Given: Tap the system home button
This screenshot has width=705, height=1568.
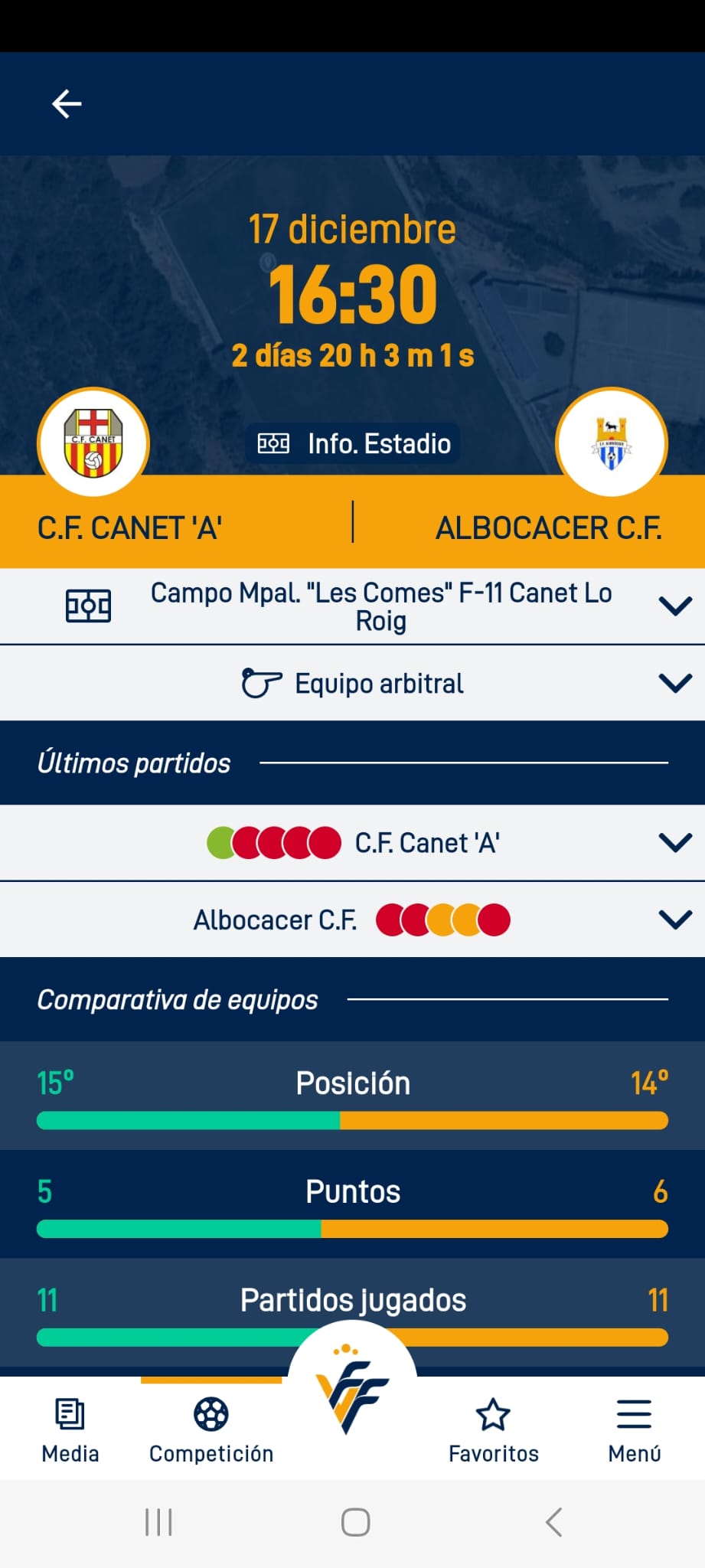Looking at the screenshot, I should [355, 1522].
